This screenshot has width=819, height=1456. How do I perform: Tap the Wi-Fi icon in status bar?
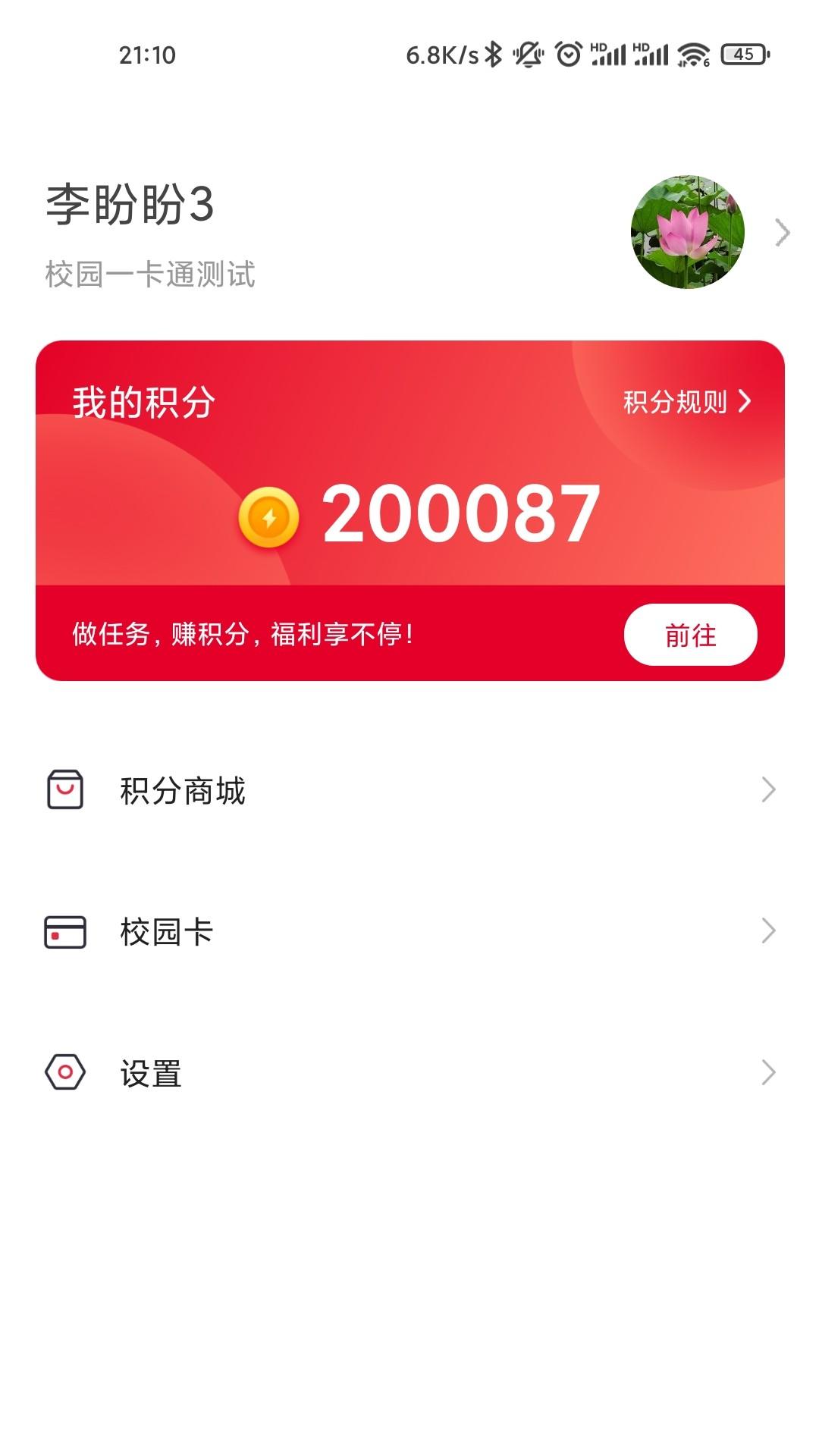pos(693,53)
